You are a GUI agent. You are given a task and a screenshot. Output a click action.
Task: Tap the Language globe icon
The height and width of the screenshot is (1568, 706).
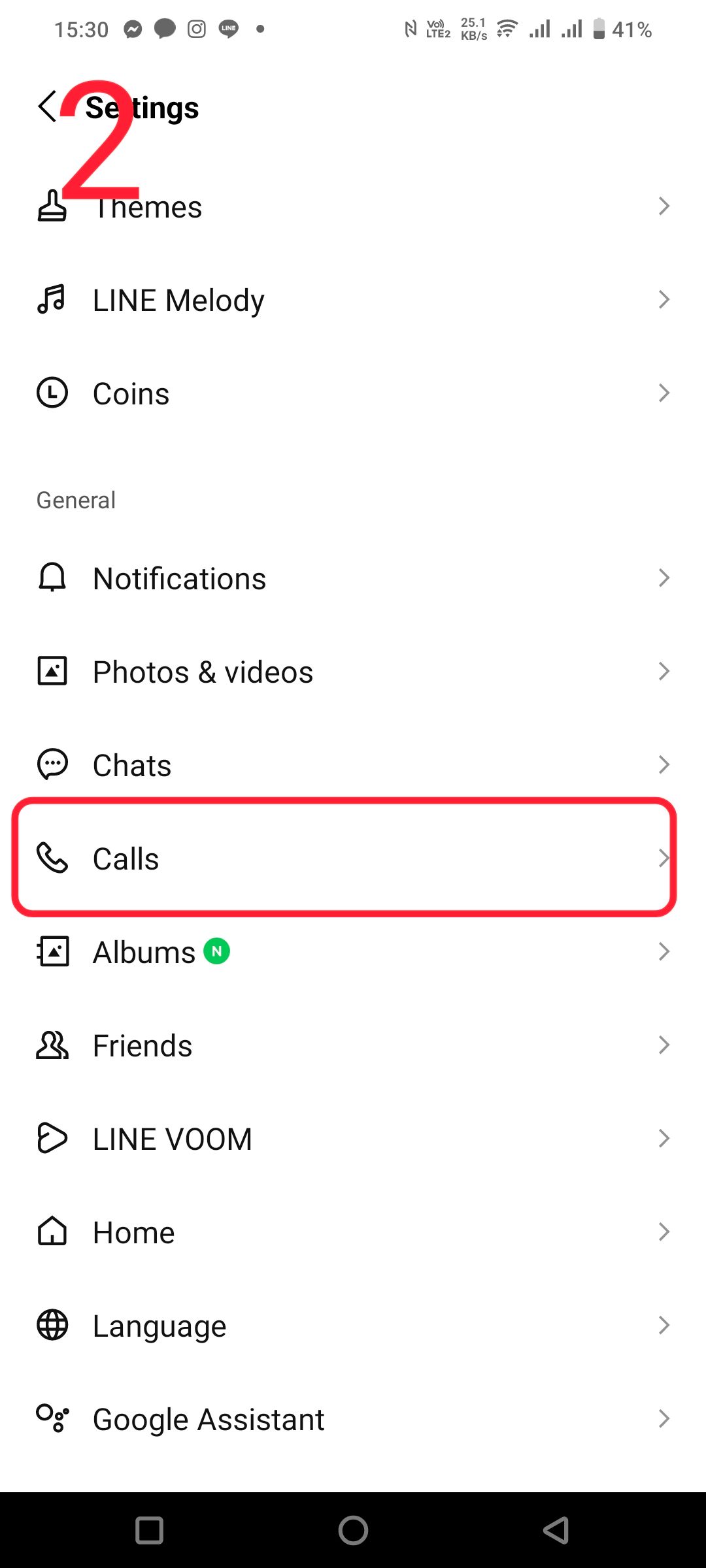[52, 1325]
